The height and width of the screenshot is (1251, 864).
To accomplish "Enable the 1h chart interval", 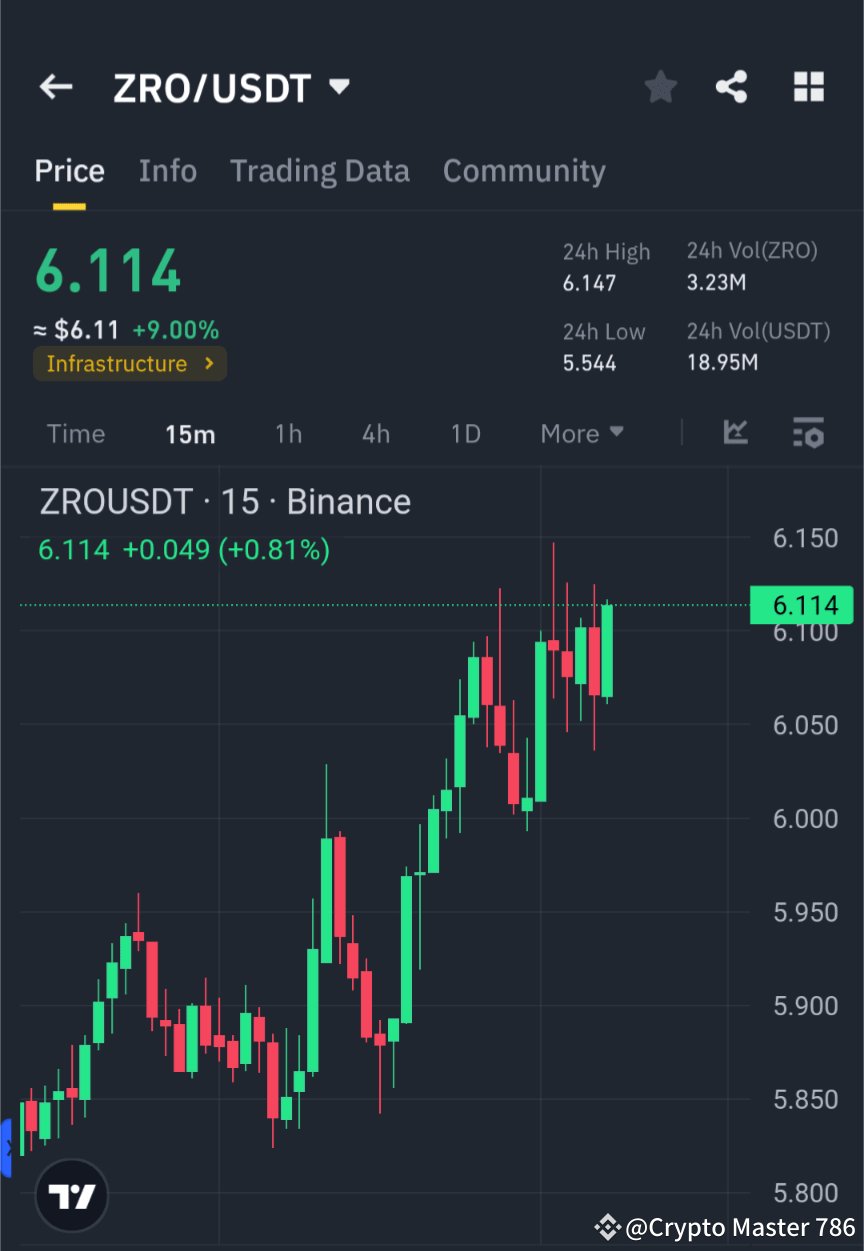I will 288,433.
